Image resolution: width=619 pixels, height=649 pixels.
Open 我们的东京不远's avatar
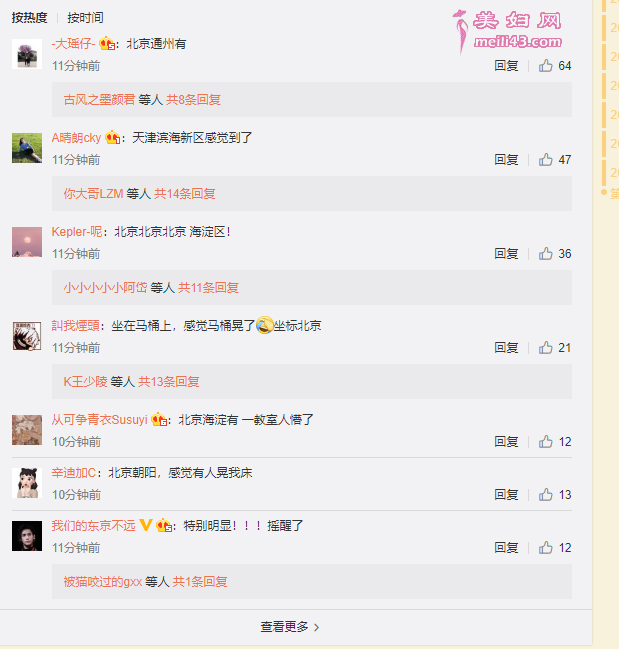[26, 536]
